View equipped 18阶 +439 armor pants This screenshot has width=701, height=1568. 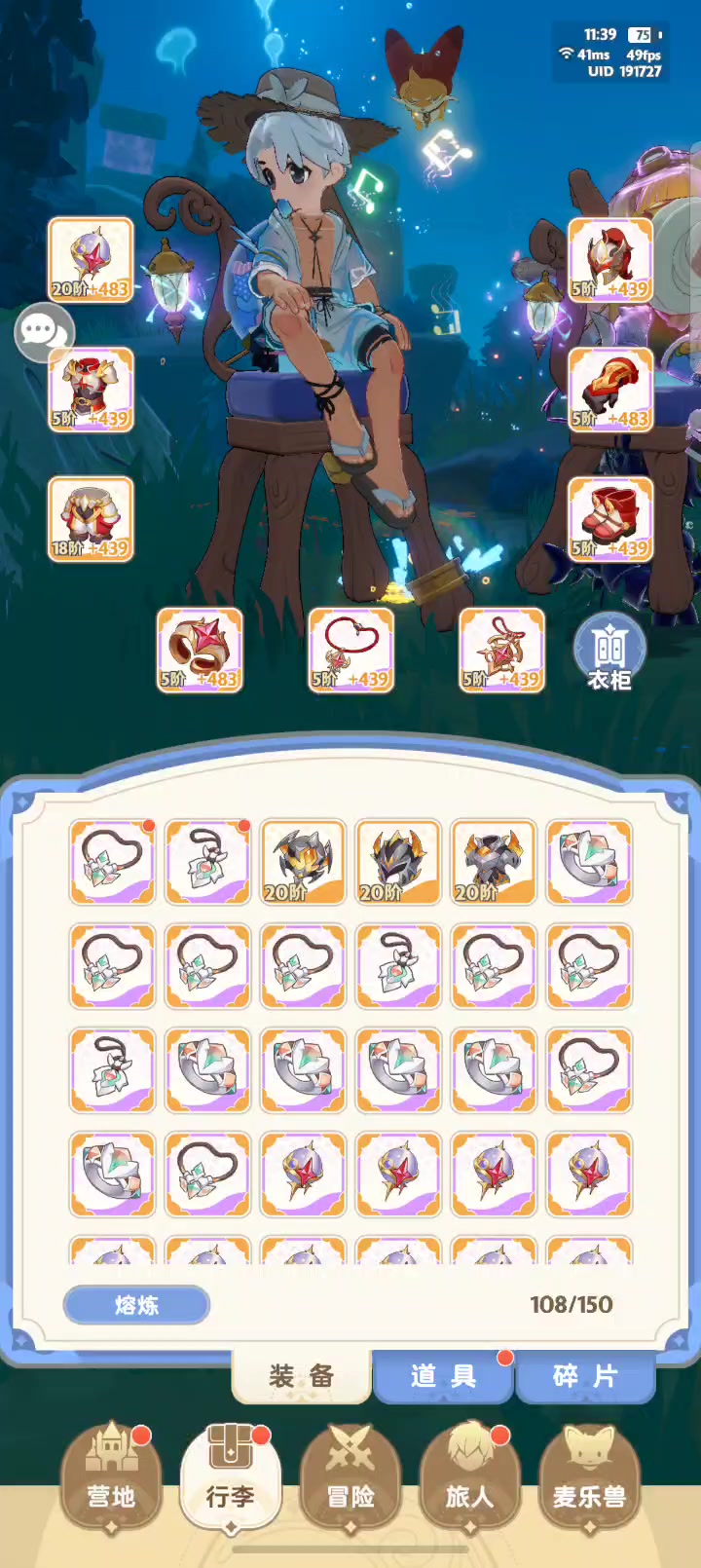[x=91, y=519]
